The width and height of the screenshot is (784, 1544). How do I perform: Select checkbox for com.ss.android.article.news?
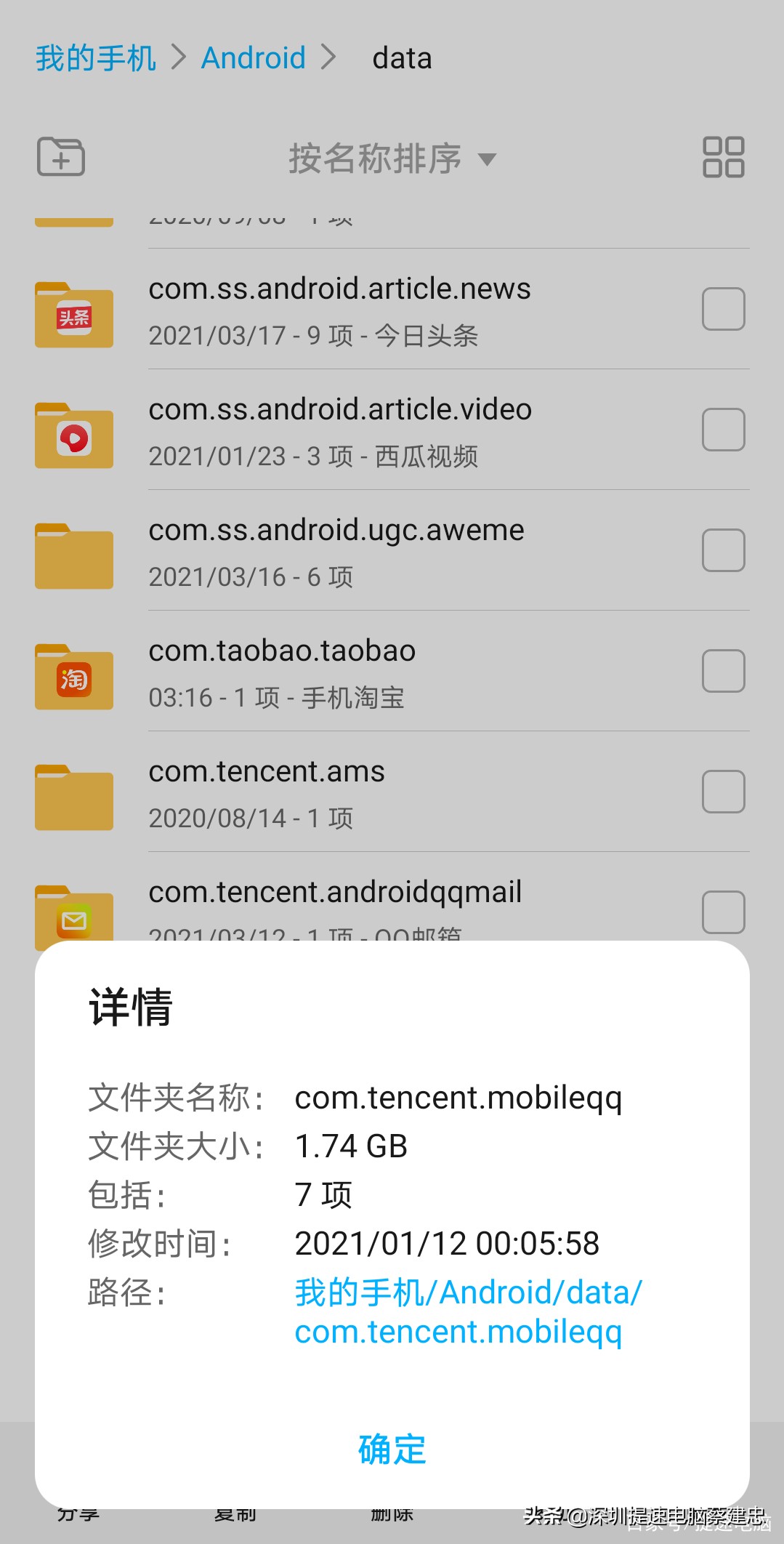[723, 309]
